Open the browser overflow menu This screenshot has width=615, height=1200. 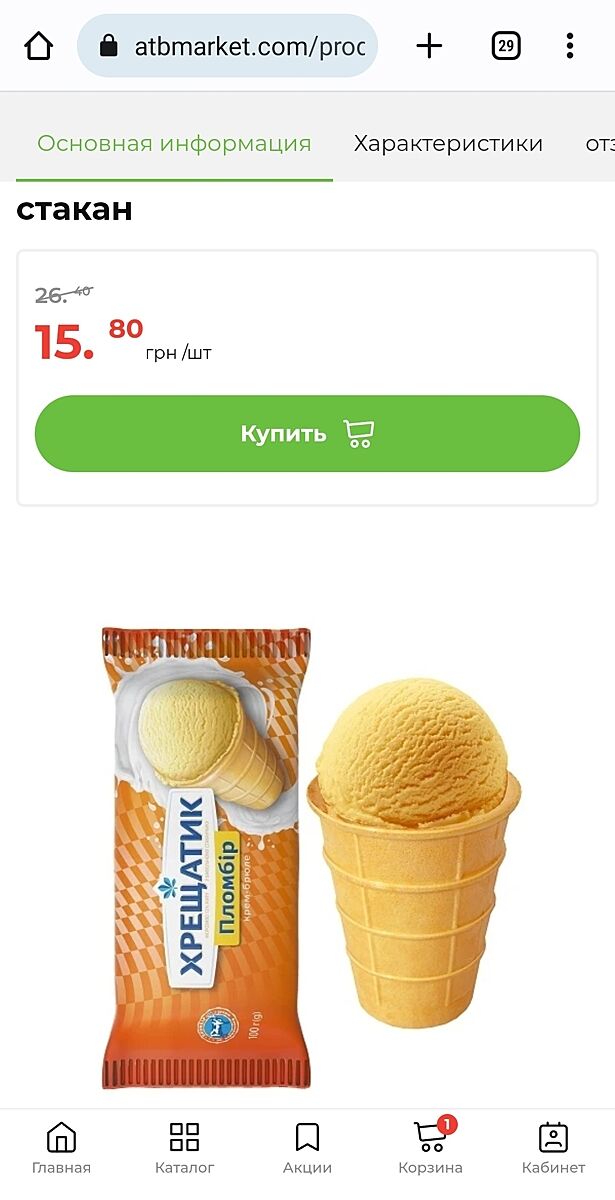569,46
